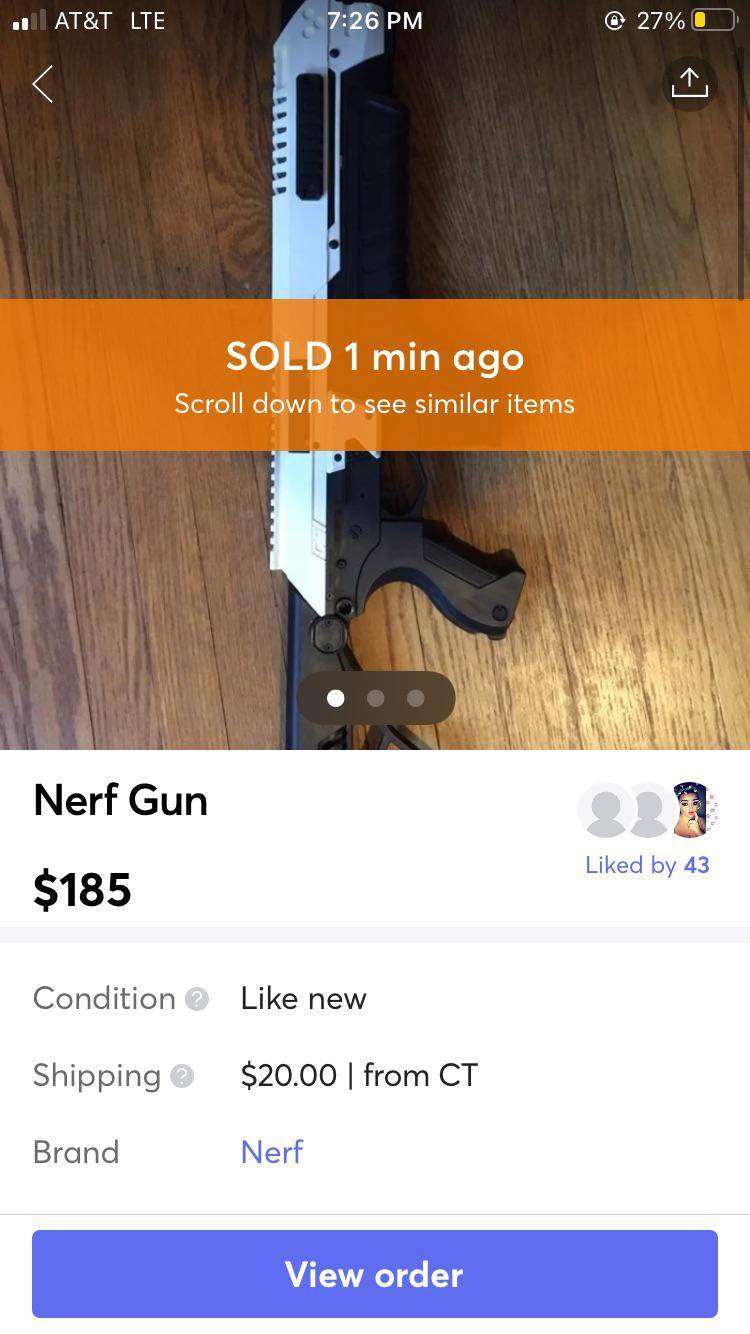Screen dimensions: 750x1334
Task: Tap the 7:26 PM clock
Action: (x=375, y=20)
